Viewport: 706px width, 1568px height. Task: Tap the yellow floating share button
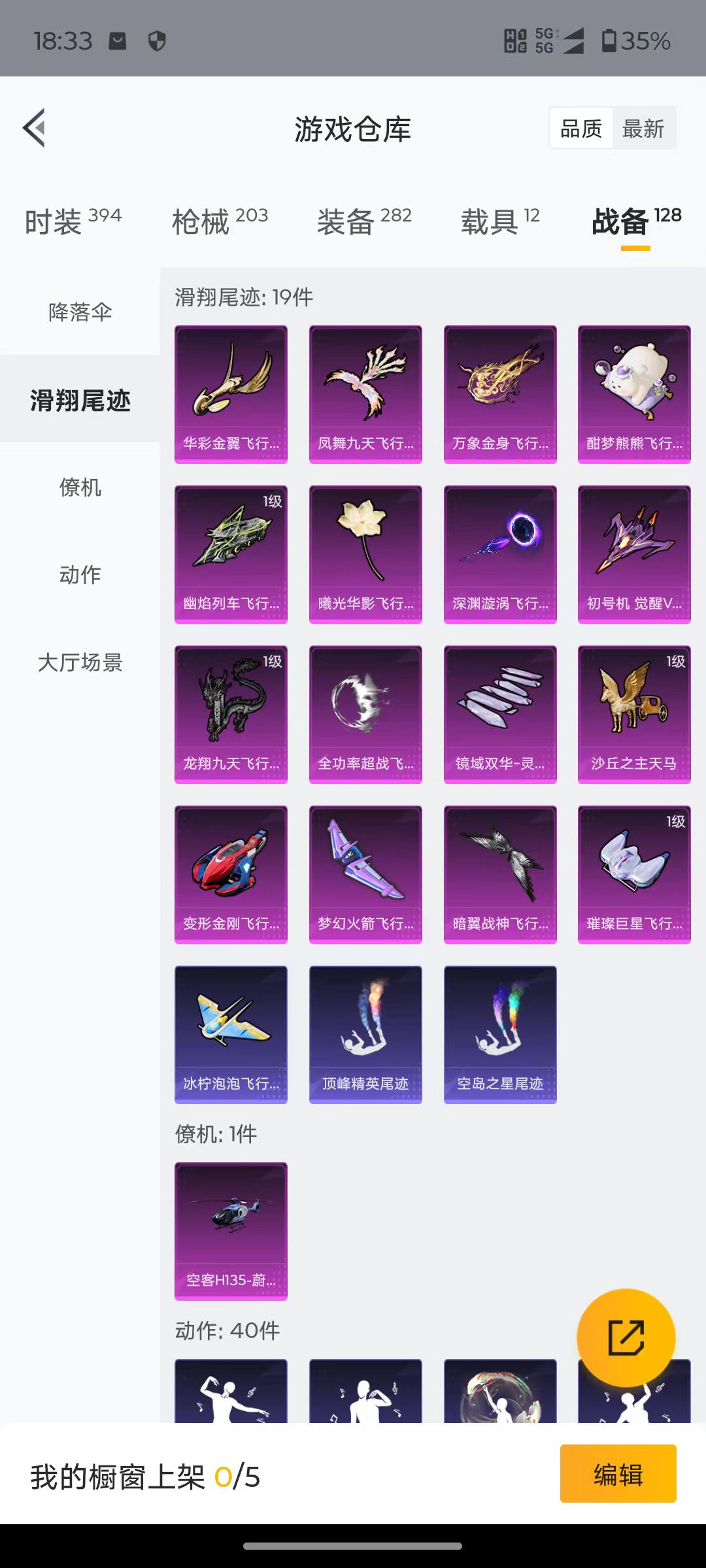(x=626, y=1337)
